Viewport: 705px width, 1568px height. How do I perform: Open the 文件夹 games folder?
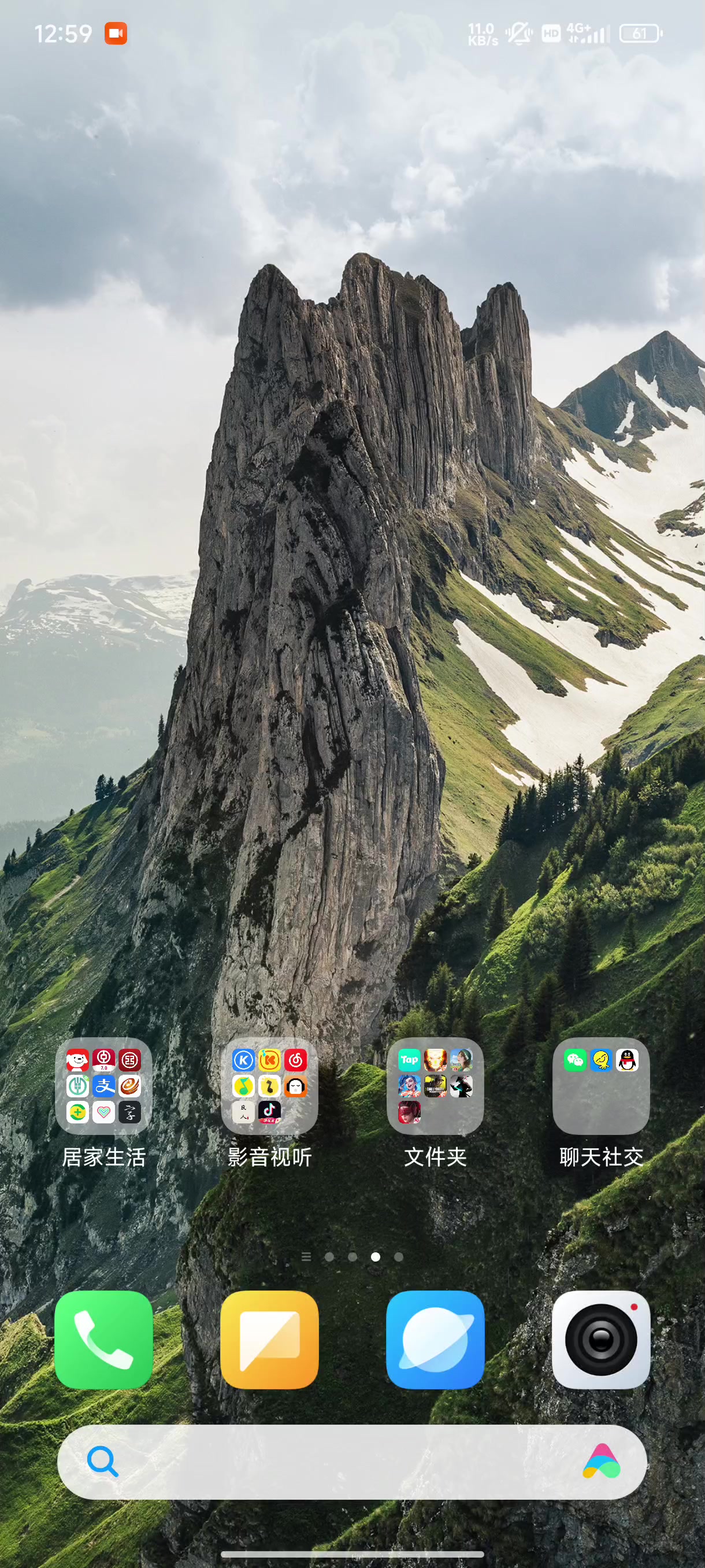tap(436, 1085)
